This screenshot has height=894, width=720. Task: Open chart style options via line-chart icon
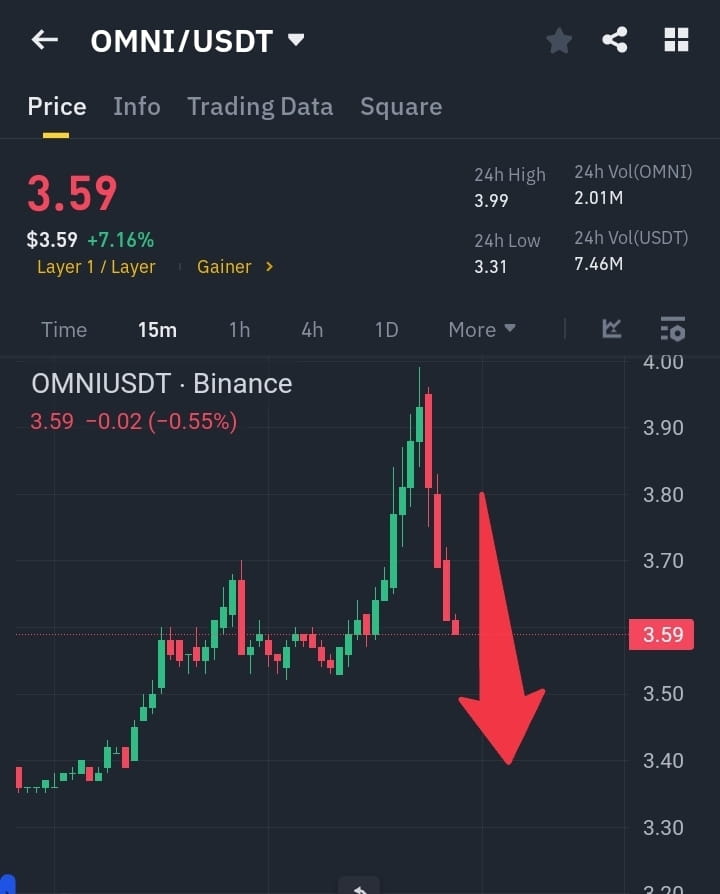611,329
